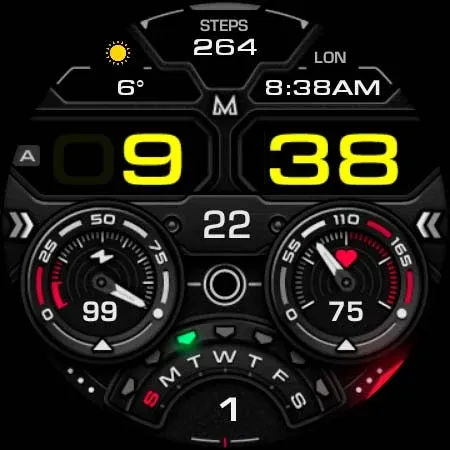Open the battery gauge showing 99
Image resolution: width=450 pixels, height=450 pixels.
click(102, 282)
